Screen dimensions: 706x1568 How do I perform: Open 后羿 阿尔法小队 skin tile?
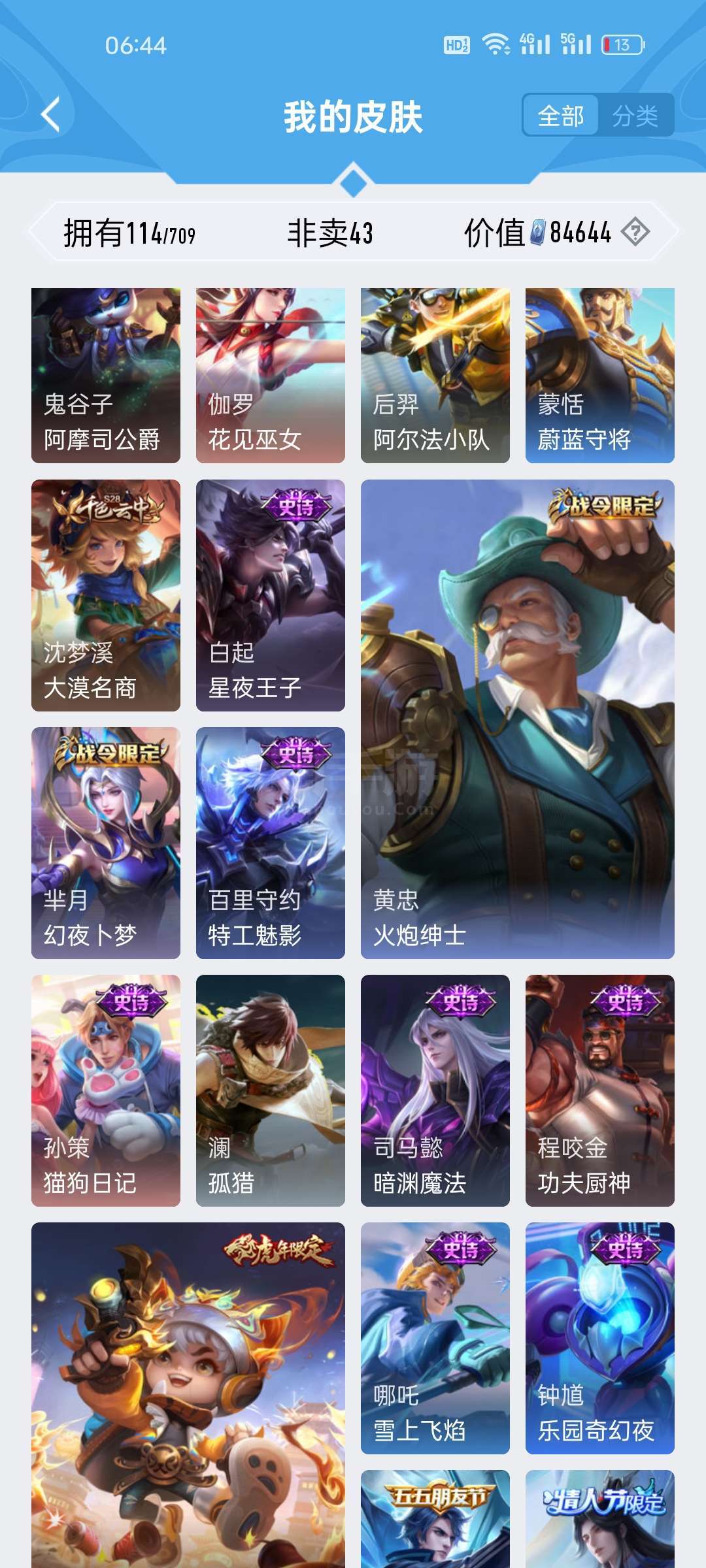435,376
